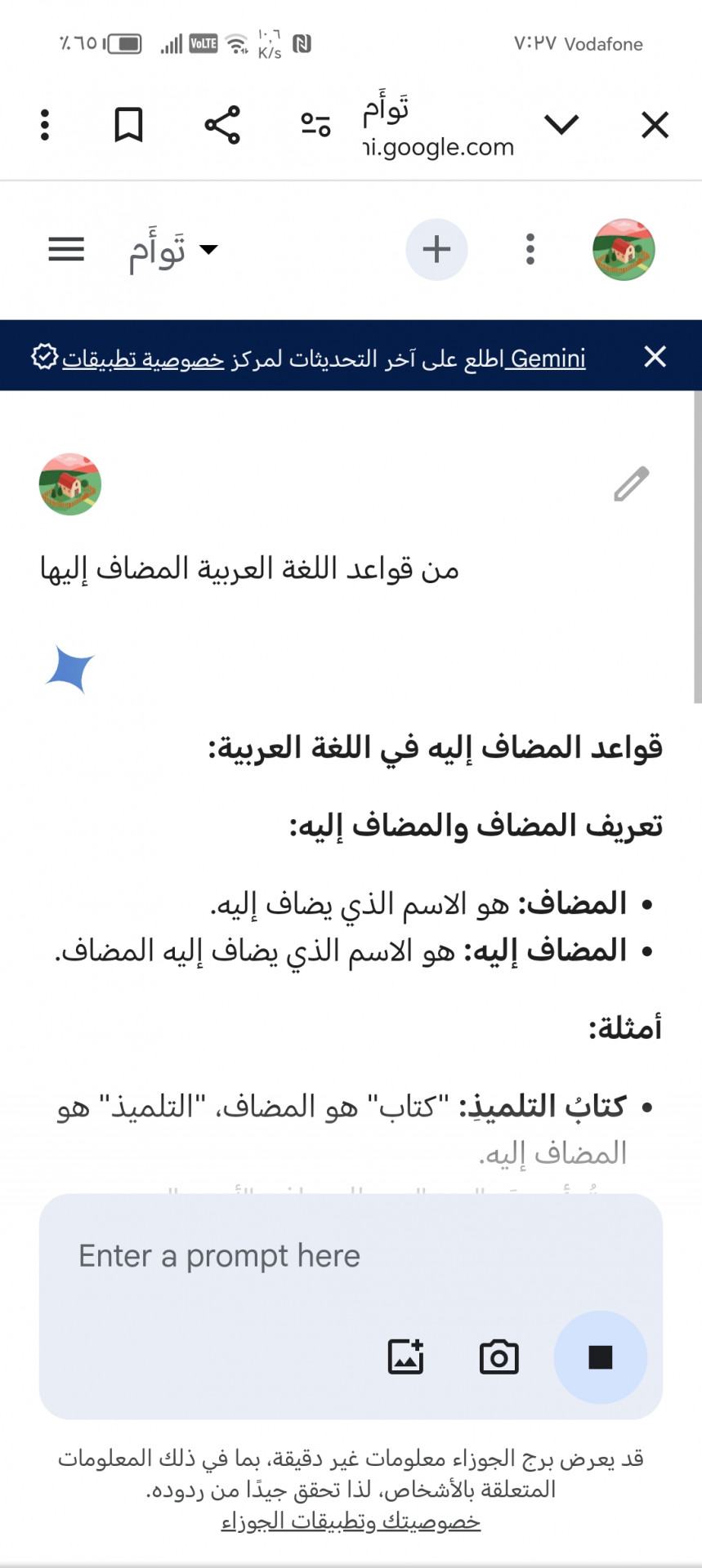Open the browser overflow menu
Screen dimensions: 702x1568
tap(45, 125)
